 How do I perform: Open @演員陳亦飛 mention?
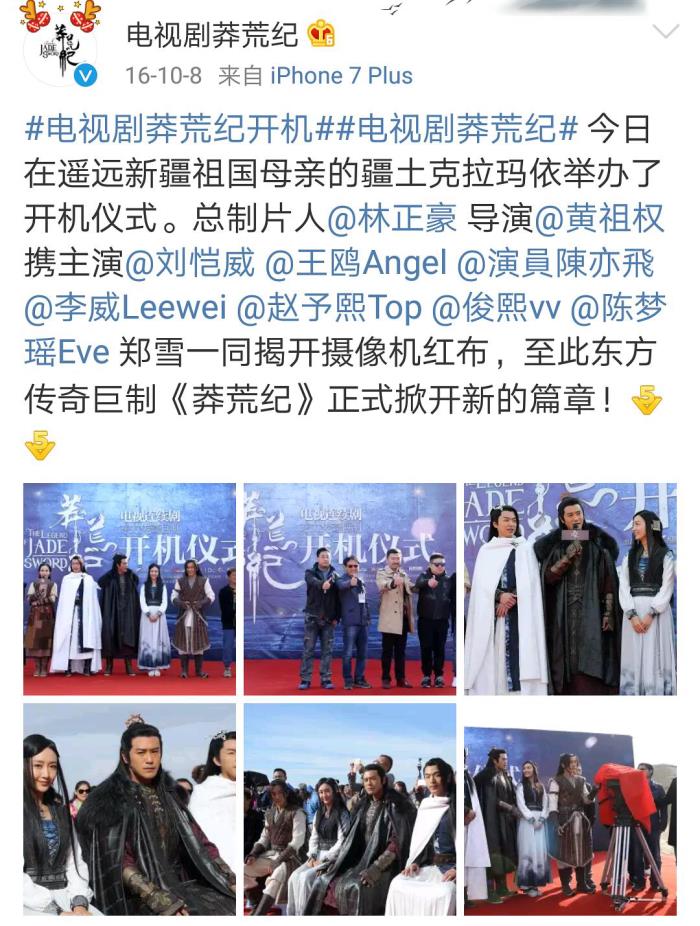point(556,263)
